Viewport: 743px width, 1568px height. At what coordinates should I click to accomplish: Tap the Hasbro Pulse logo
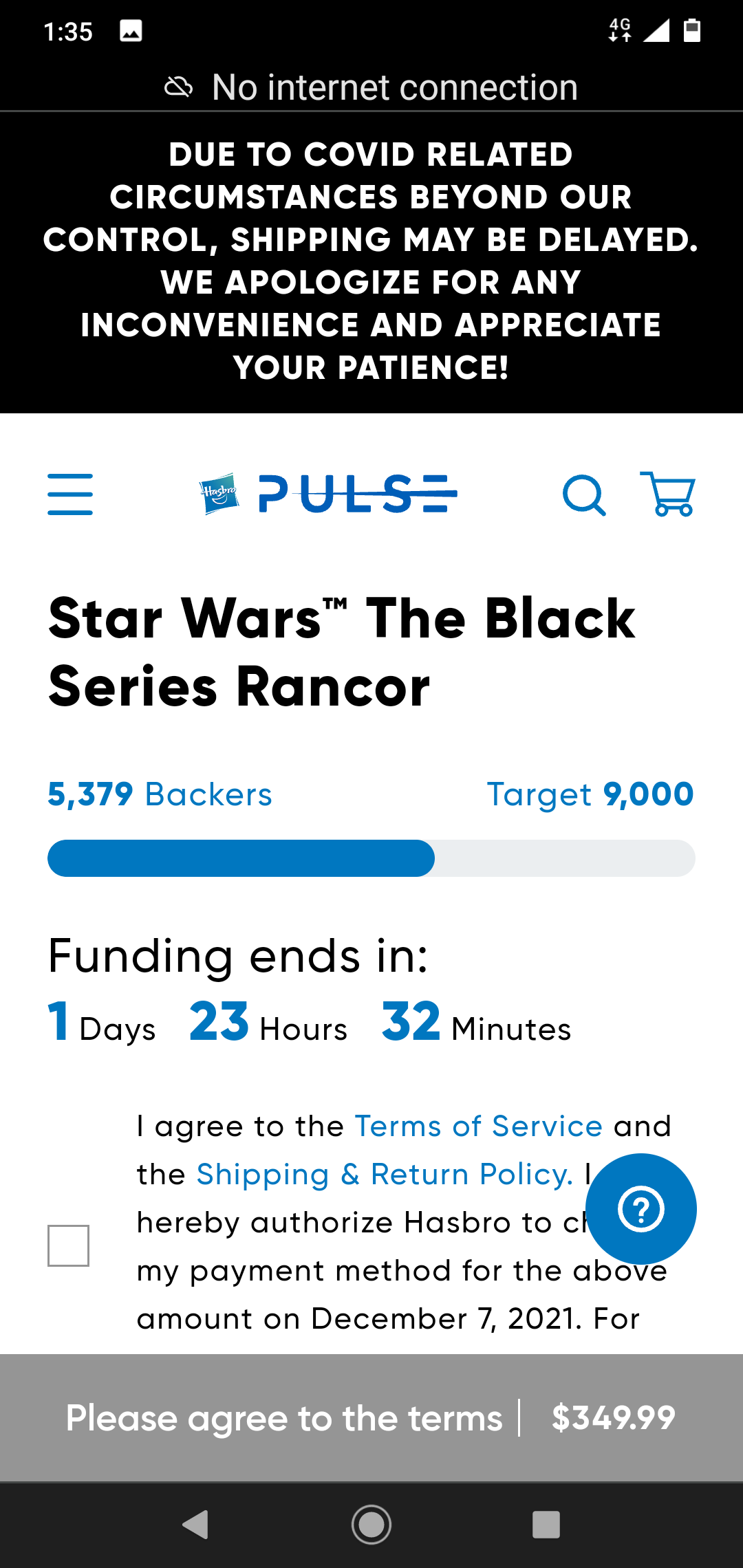tap(327, 494)
